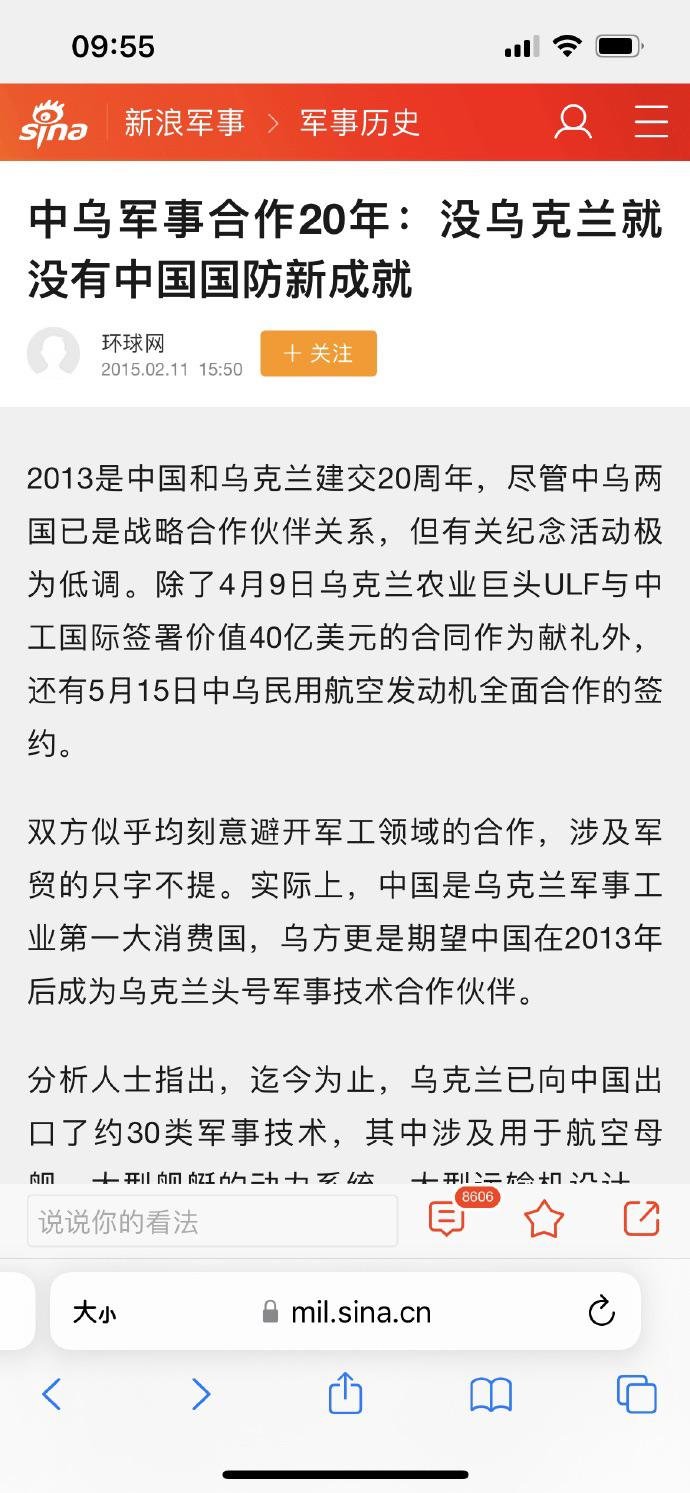The height and width of the screenshot is (1493, 690).
Task: Favorite this article with the star
Action: coord(544,1219)
